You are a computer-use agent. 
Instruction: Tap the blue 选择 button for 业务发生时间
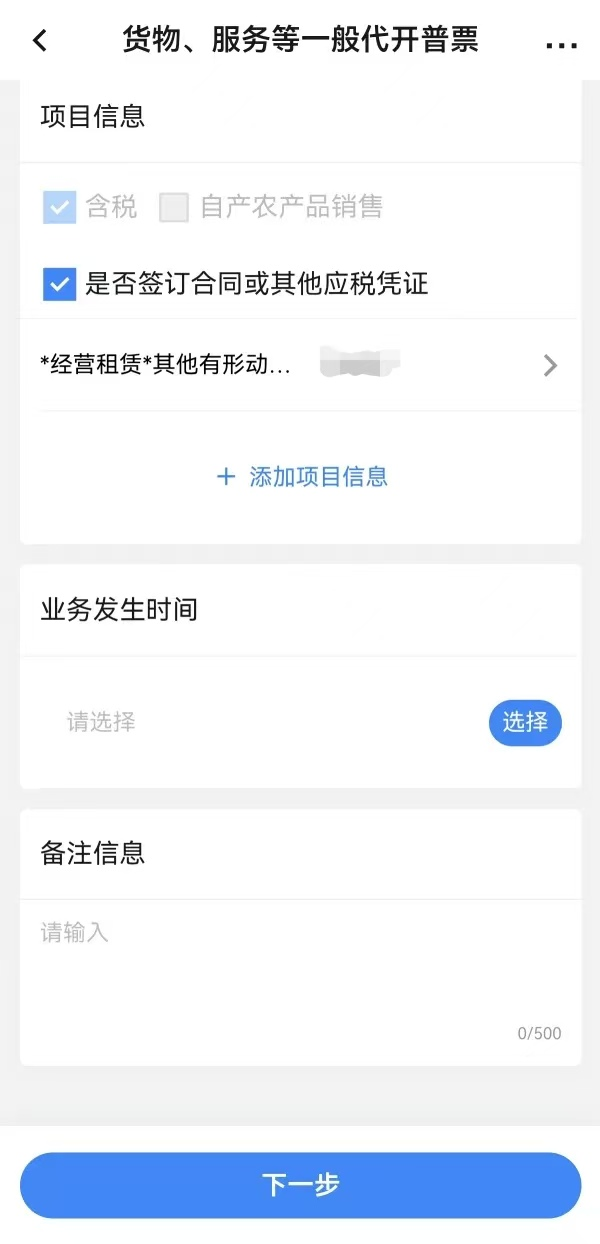tap(525, 722)
